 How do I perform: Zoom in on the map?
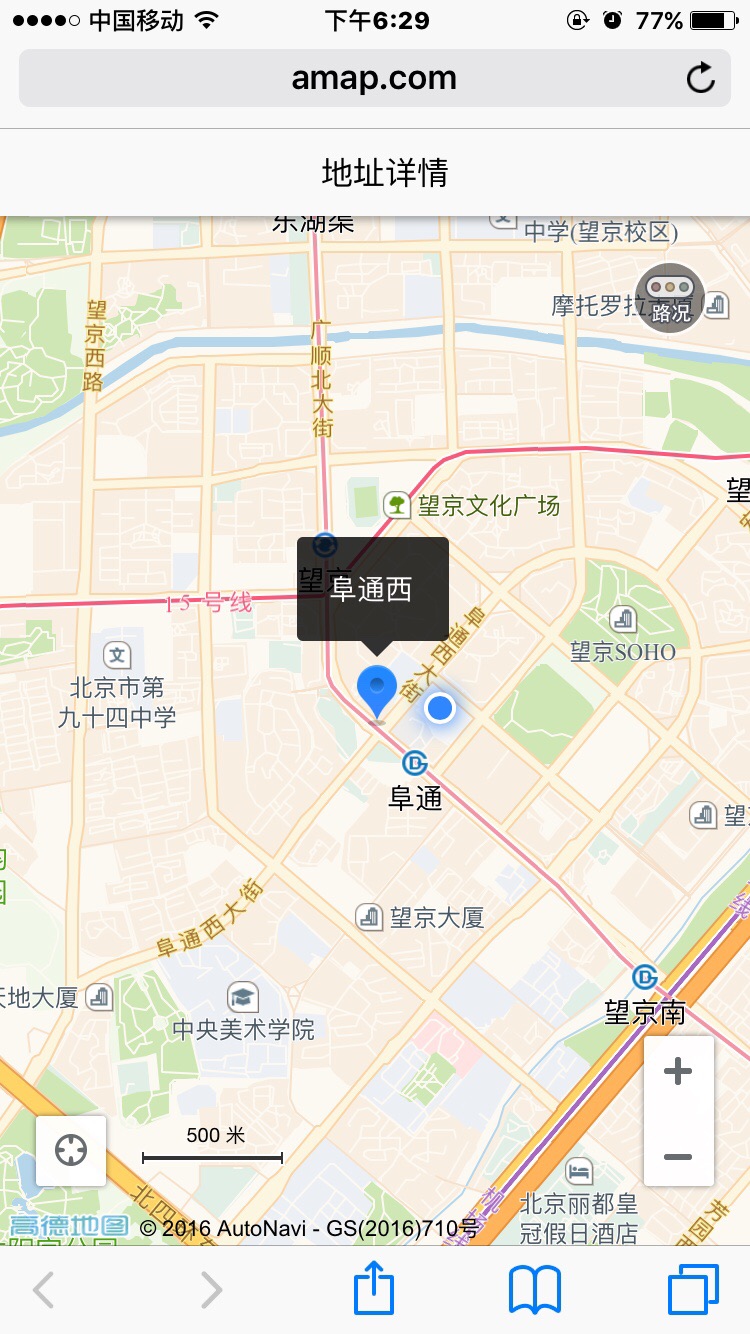tap(678, 1073)
